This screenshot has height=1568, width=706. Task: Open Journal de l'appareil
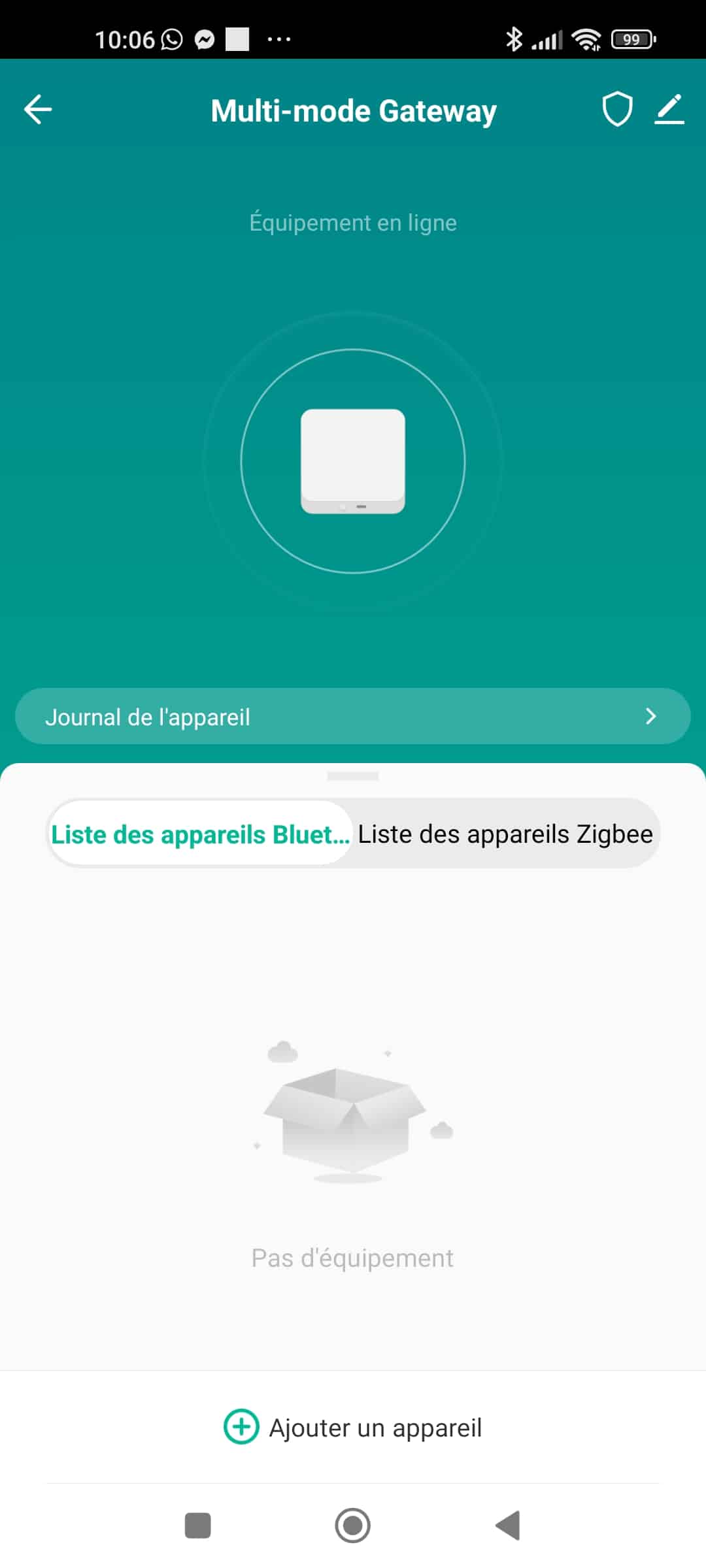point(353,717)
